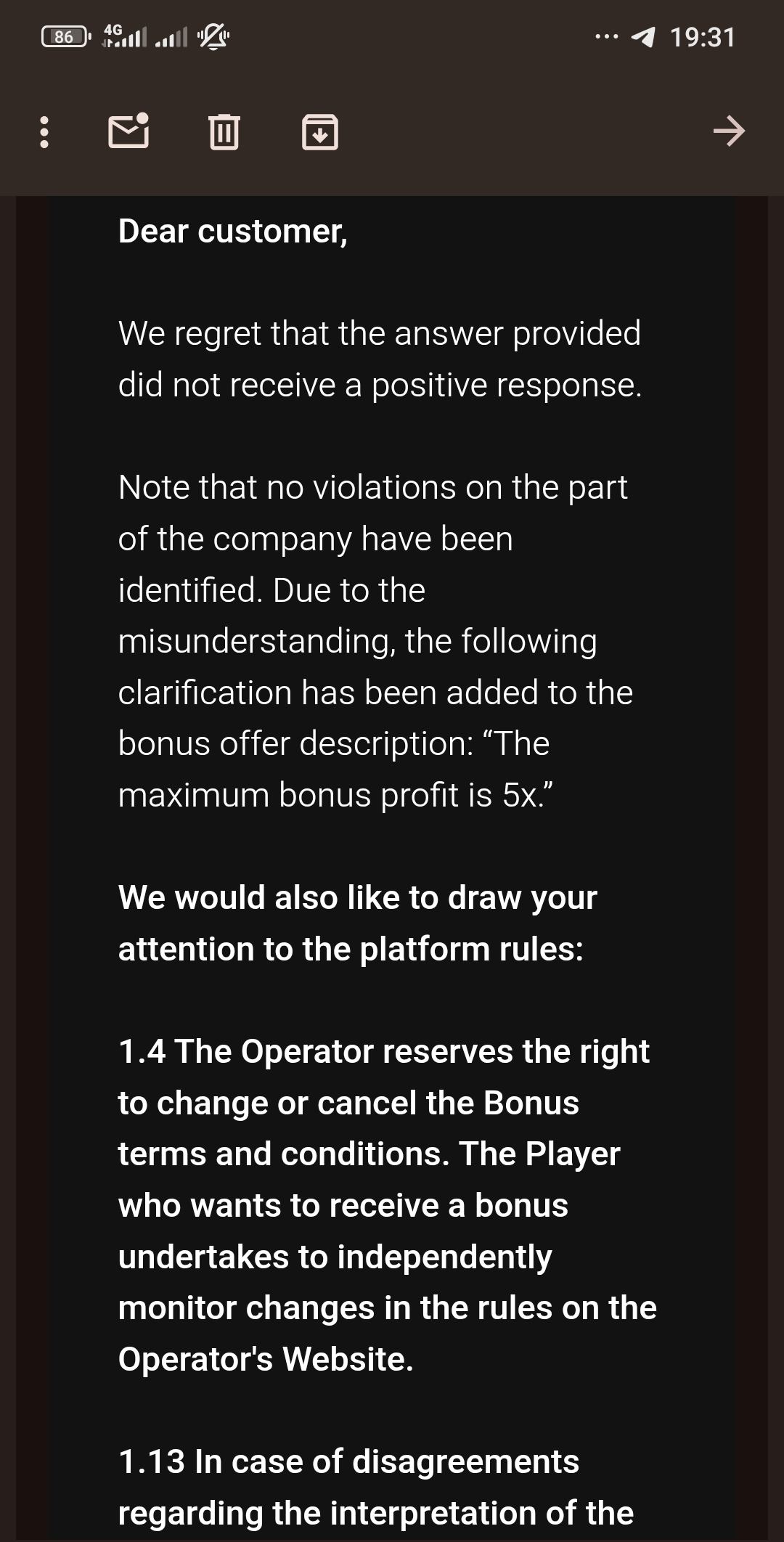The image size is (784, 1542).
Task: Delete this email
Action: tap(224, 132)
